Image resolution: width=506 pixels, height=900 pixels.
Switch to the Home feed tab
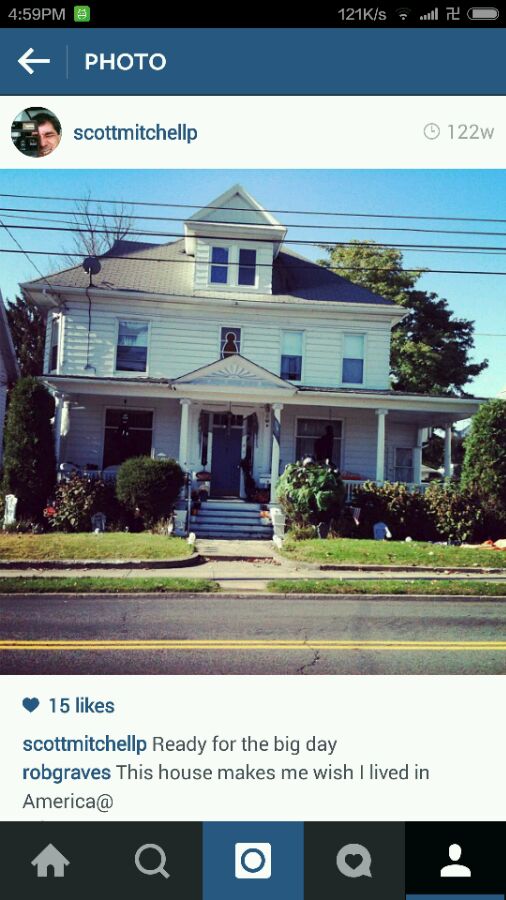point(50,860)
